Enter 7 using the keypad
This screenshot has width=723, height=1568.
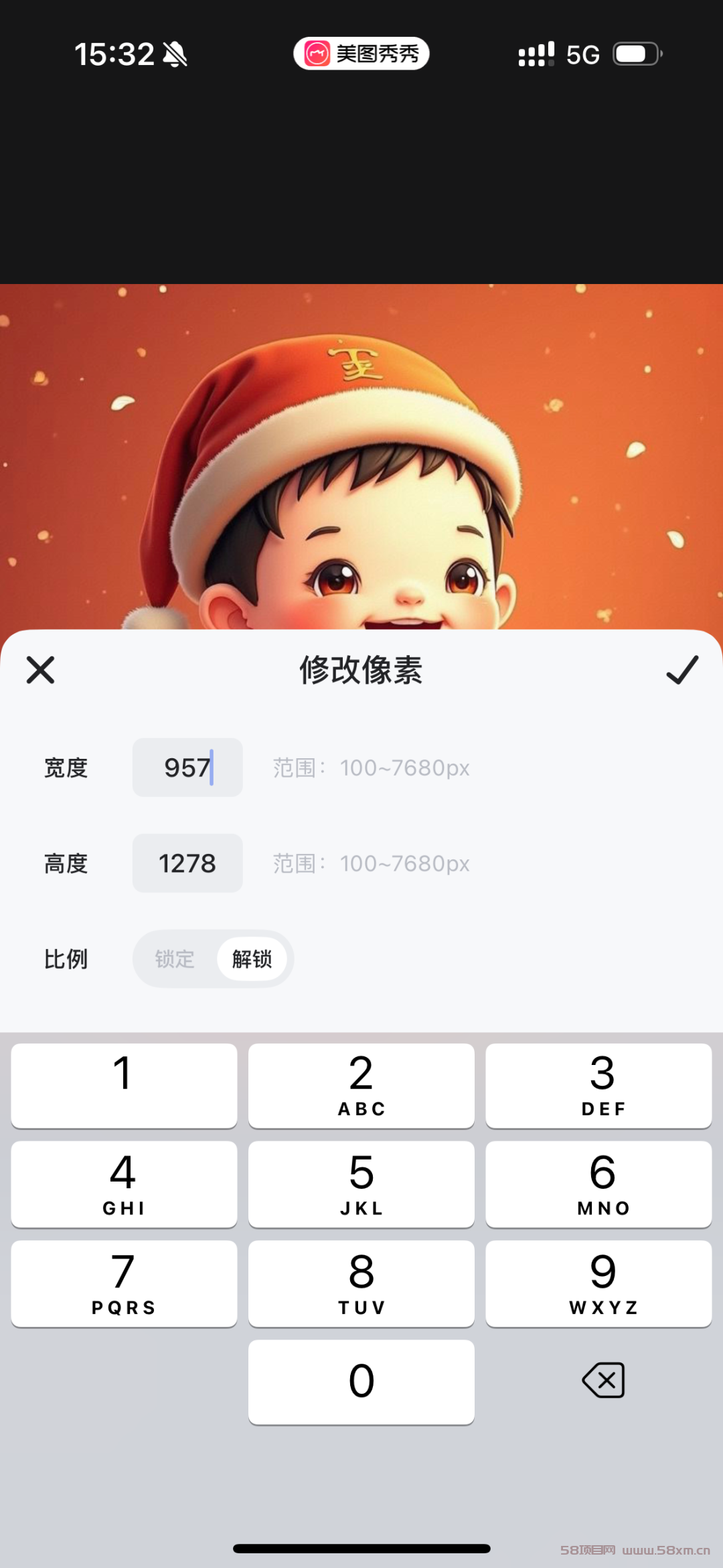click(124, 1283)
